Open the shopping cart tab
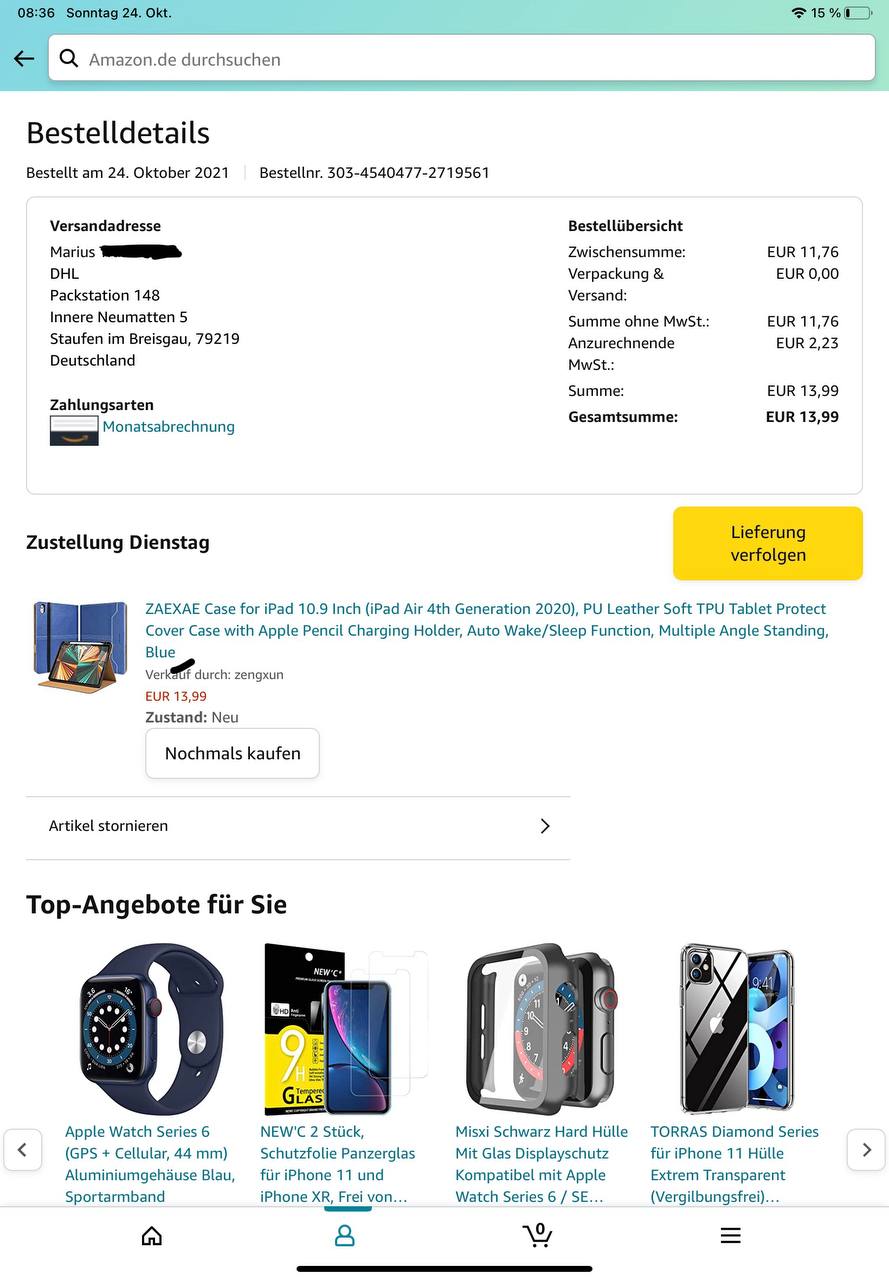The height and width of the screenshot is (1280, 889). (538, 1236)
